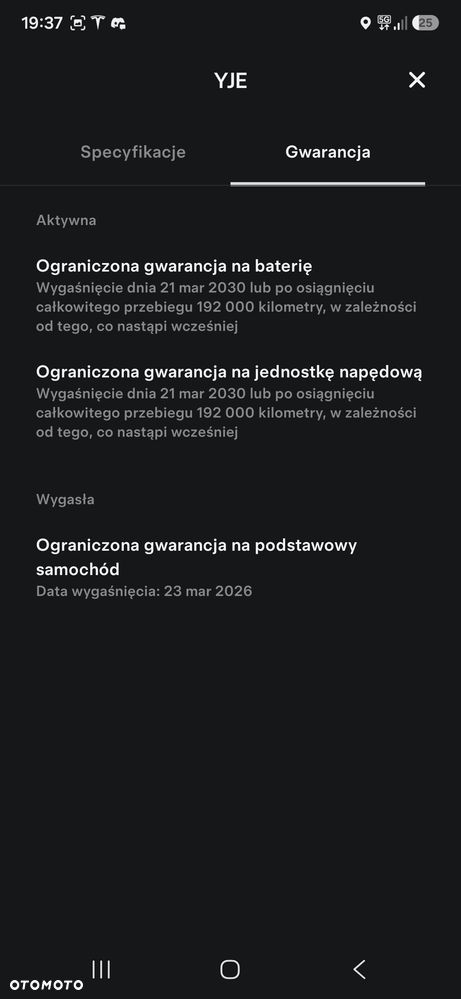Screen dimensions: 461x999
Task: Open the recent apps overview
Action: pyautogui.click(x=101, y=969)
